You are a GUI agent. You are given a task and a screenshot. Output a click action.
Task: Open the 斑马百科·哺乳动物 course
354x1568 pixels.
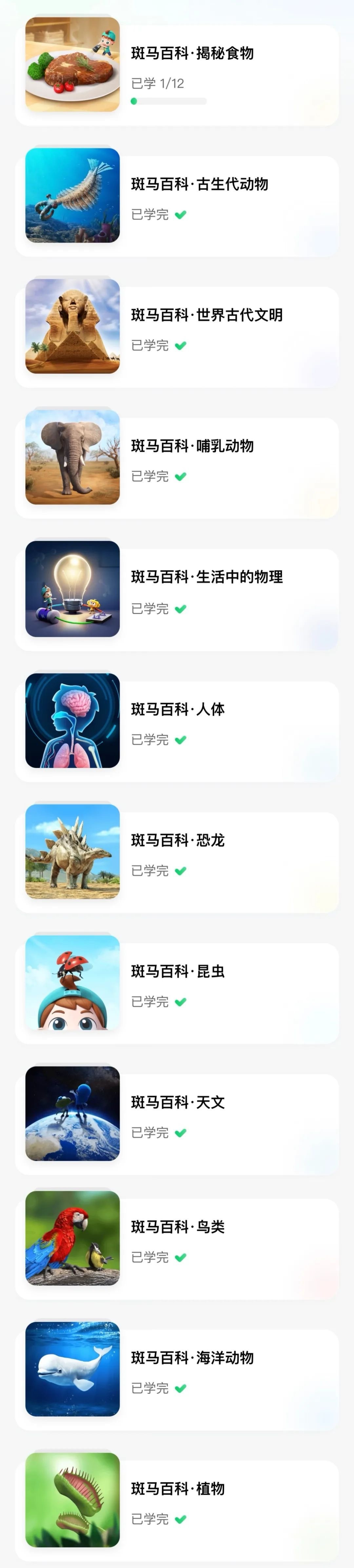coord(176,467)
